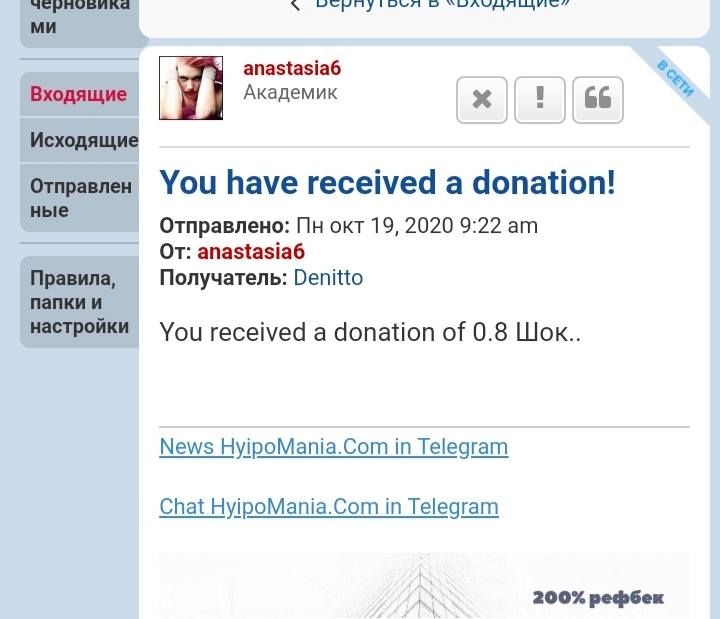Open the черновики drafts item
Screen dimensions: 720x619
(x=80, y=16)
